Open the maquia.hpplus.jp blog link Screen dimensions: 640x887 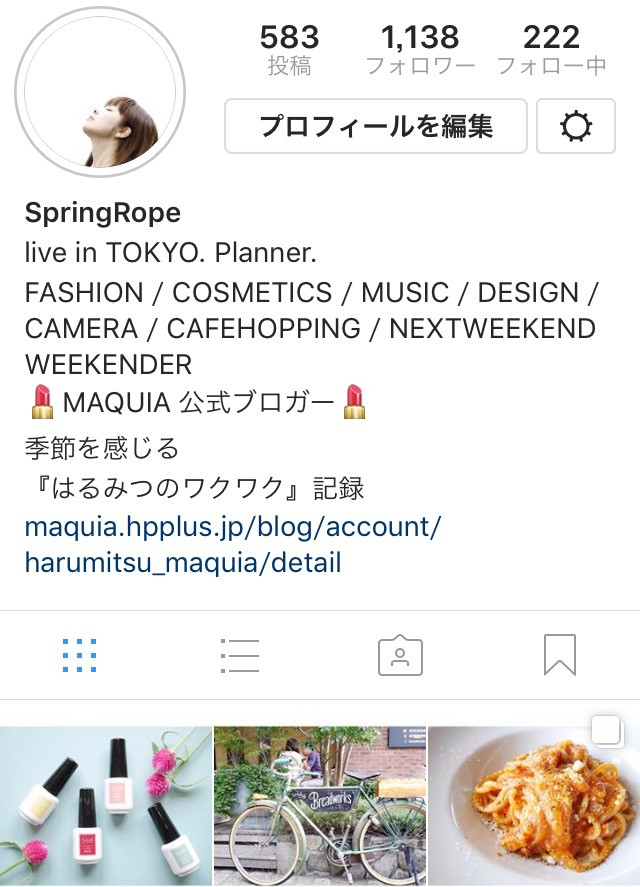tap(232, 544)
